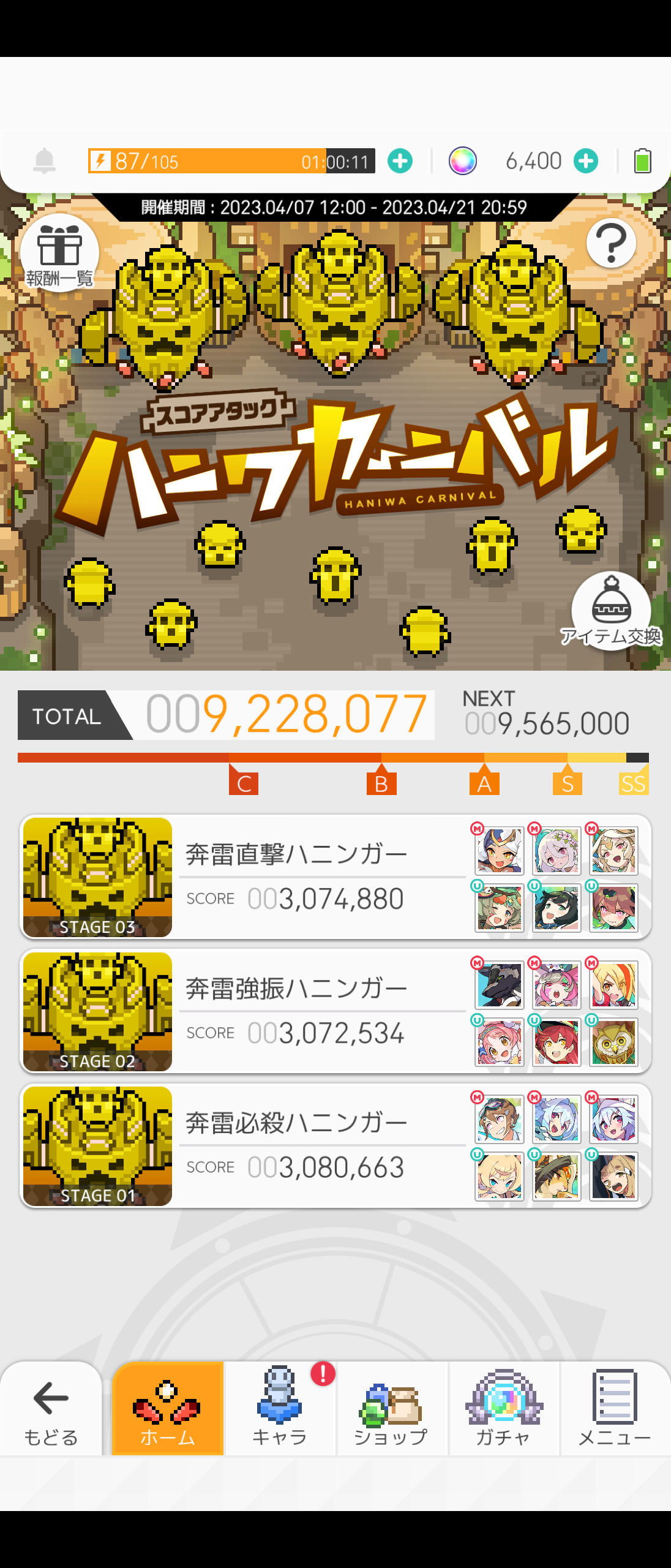Switch to the キャラ tab
The image size is (671, 1568).
click(280, 1409)
